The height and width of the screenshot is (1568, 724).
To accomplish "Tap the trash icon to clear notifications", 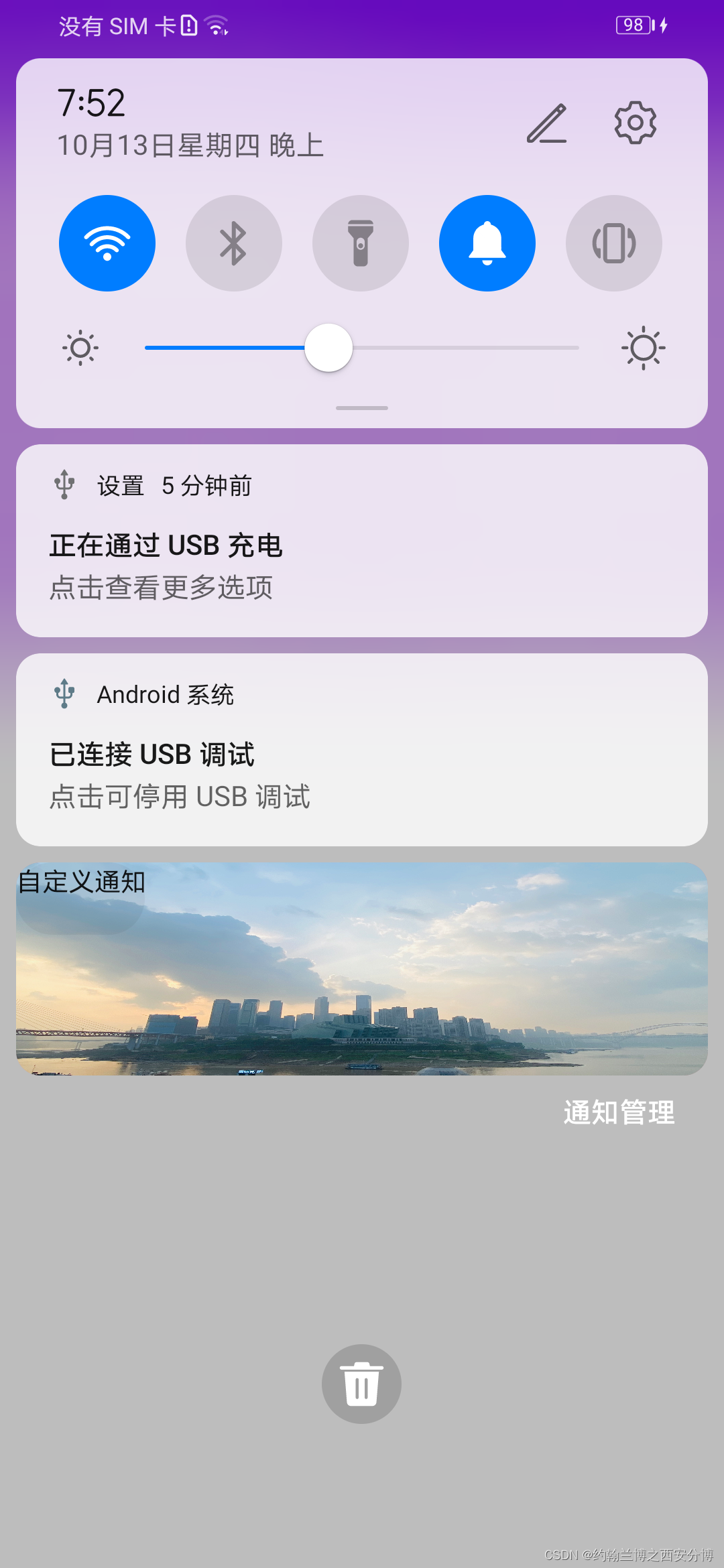I will pyautogui.click(x=361, y=1383).
